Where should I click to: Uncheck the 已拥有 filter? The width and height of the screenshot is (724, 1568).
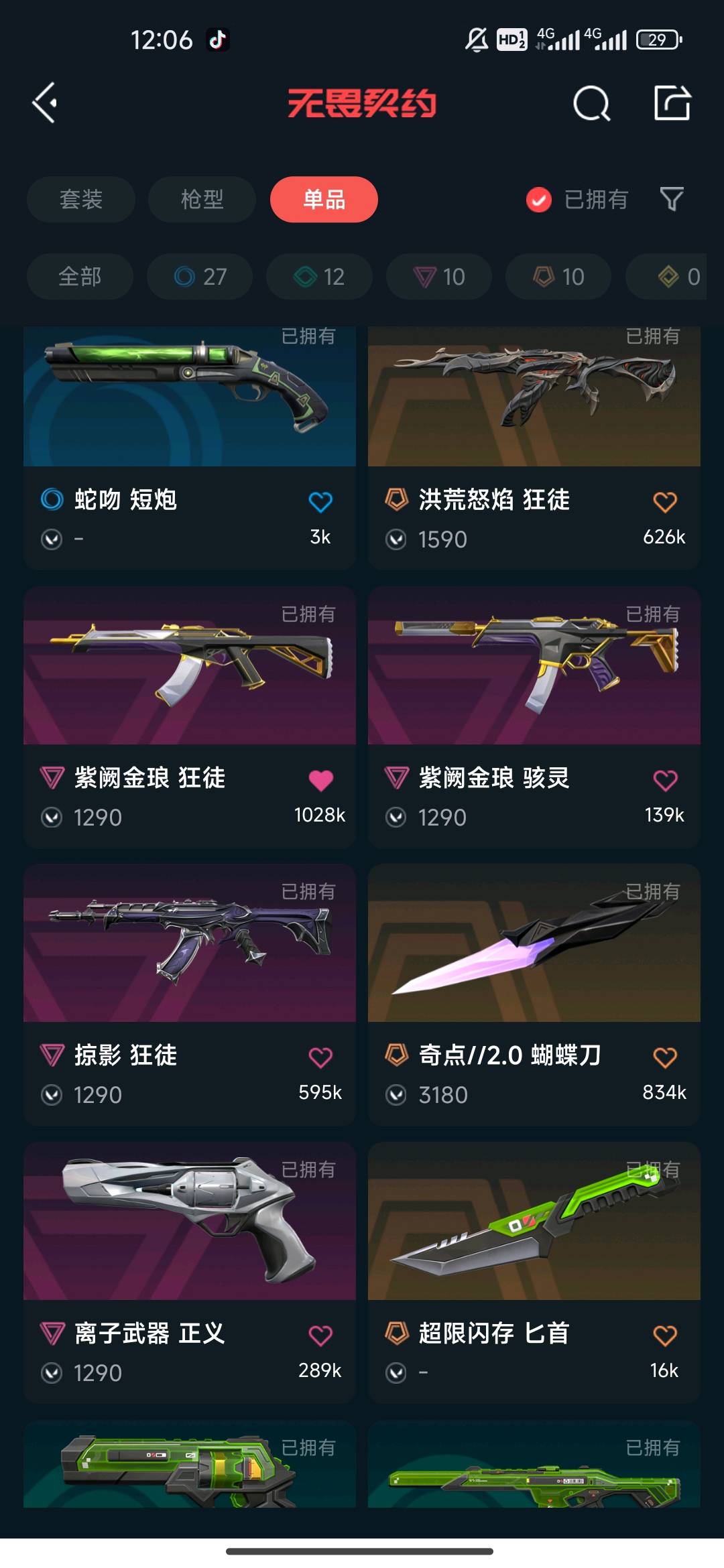(x=539, y=200)
